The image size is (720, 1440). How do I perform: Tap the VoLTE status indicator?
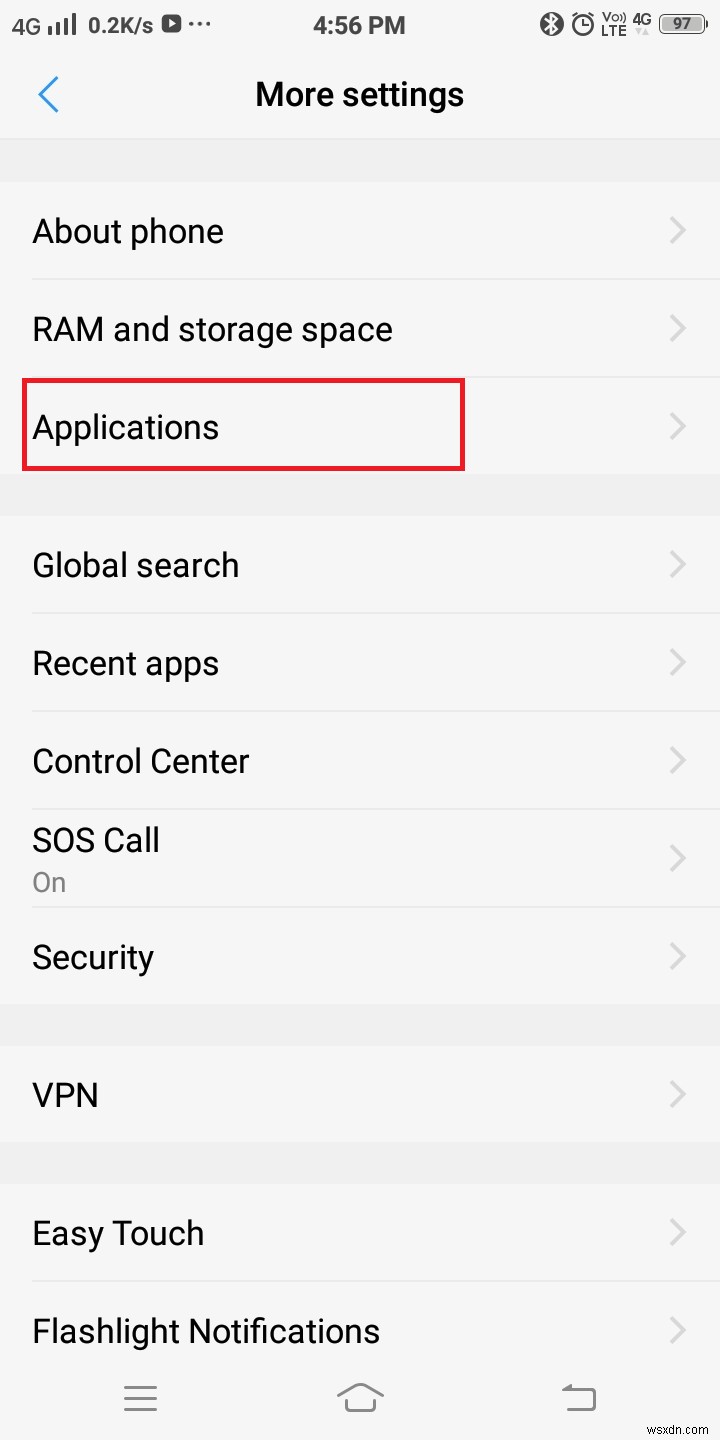point(612,25)
